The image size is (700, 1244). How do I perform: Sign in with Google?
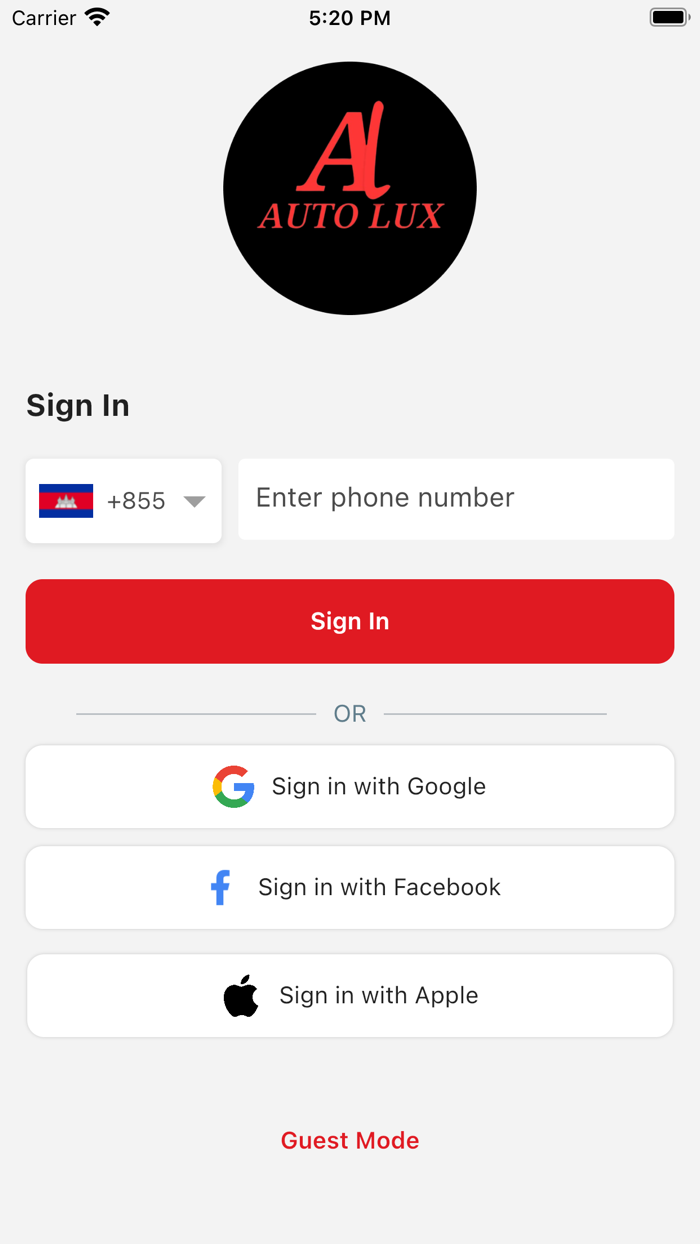[350, 787]
